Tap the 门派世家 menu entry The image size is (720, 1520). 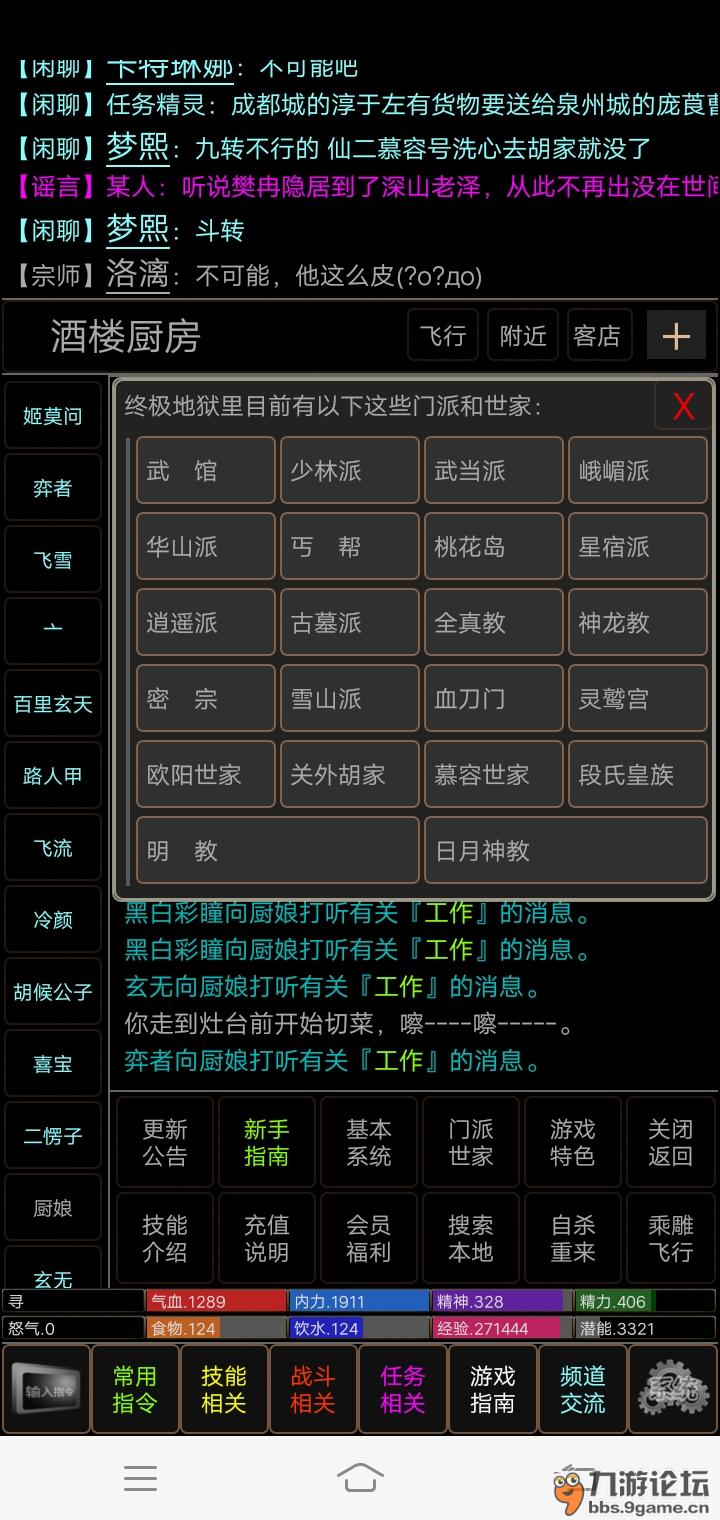470,1141
